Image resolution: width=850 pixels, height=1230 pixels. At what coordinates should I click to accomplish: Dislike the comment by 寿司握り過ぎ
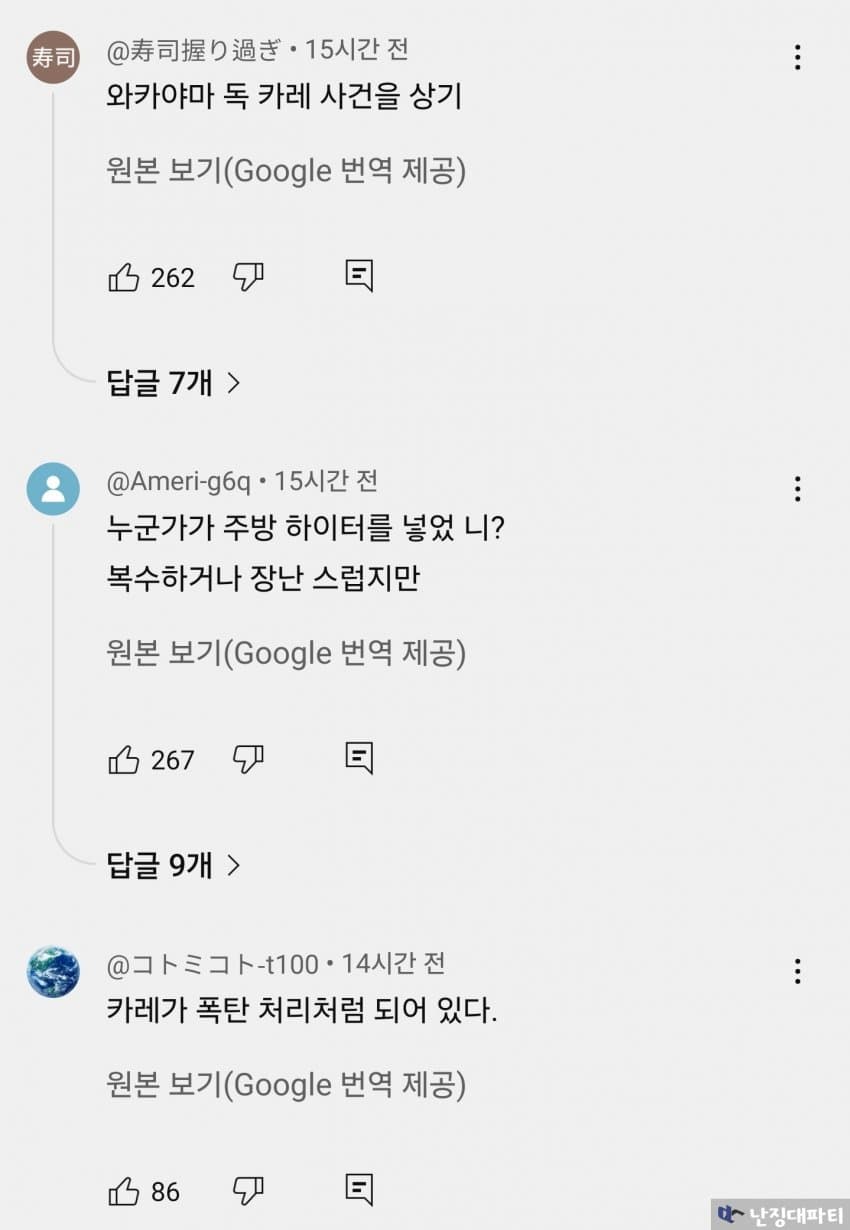tap(247, 277)
